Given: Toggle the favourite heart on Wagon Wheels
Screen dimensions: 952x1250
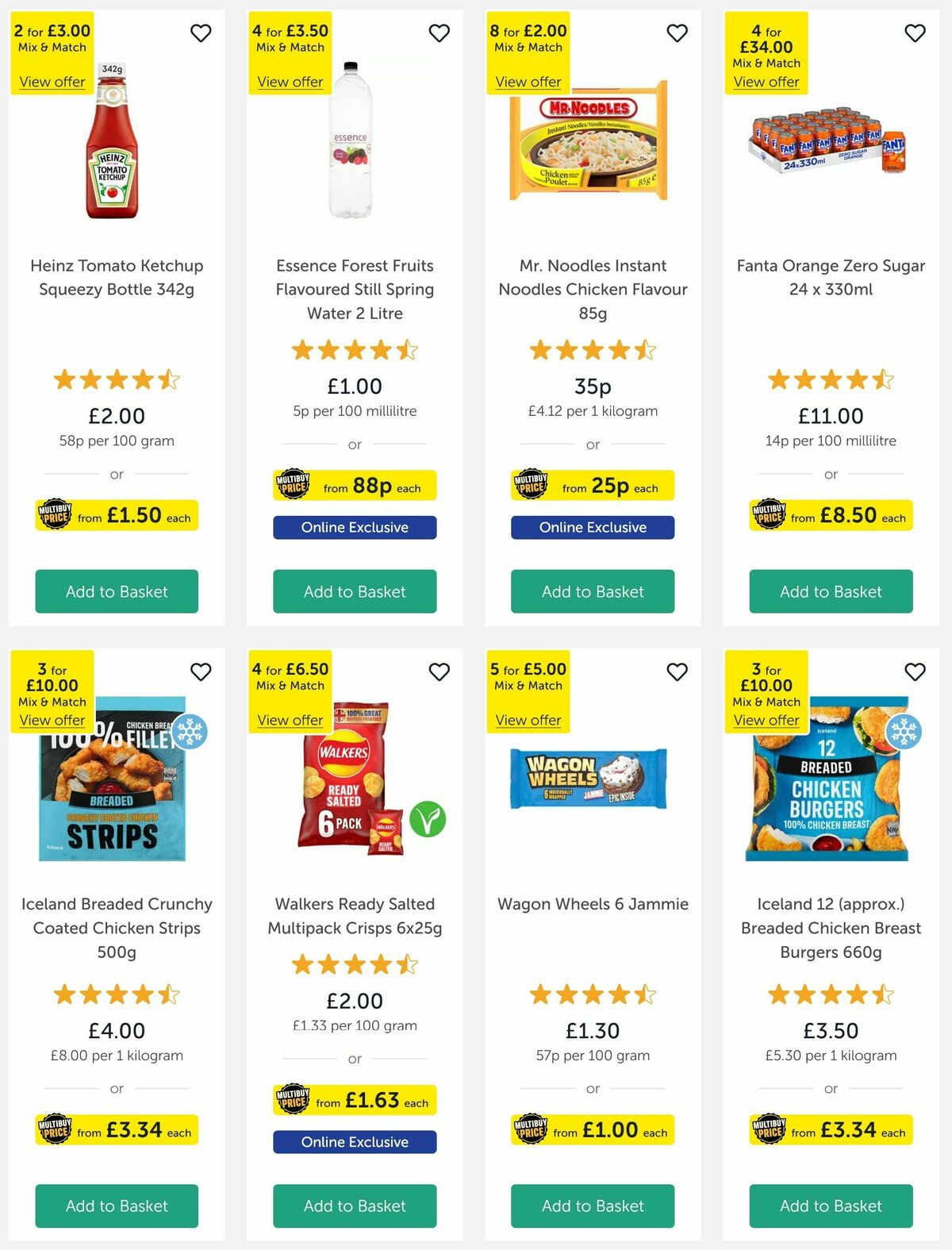Looking at the screenshot, I should point(677,671).
